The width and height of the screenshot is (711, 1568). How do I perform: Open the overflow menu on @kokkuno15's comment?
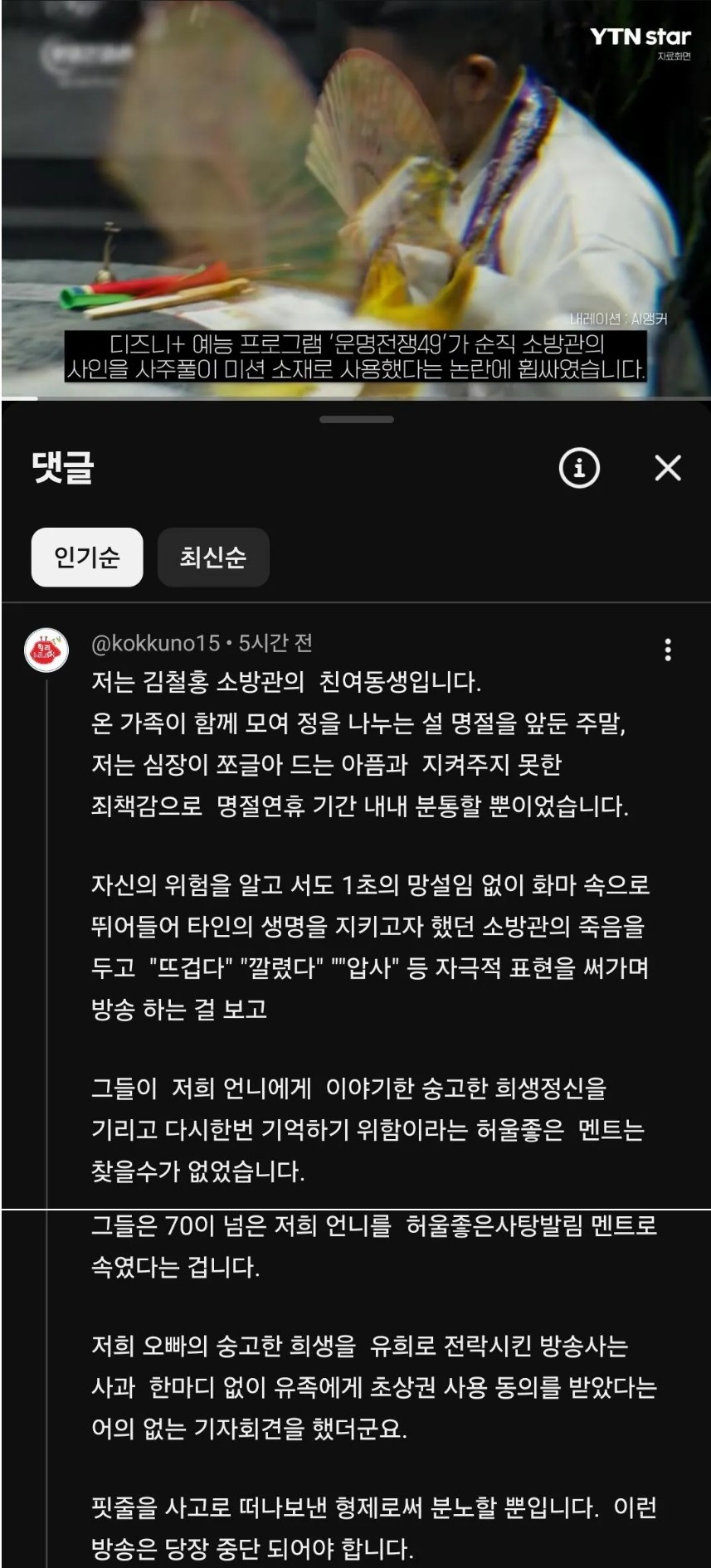click(x=668, y=650)
